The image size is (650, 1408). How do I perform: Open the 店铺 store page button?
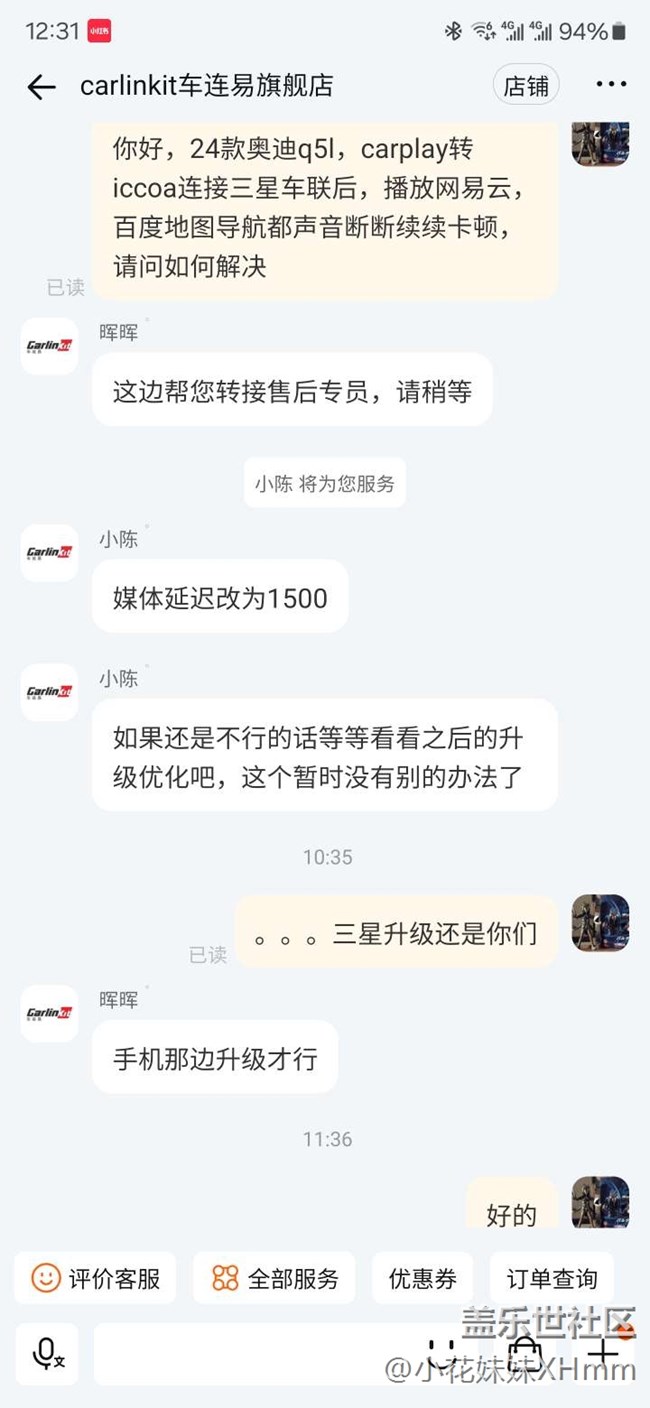pos(526,86)
